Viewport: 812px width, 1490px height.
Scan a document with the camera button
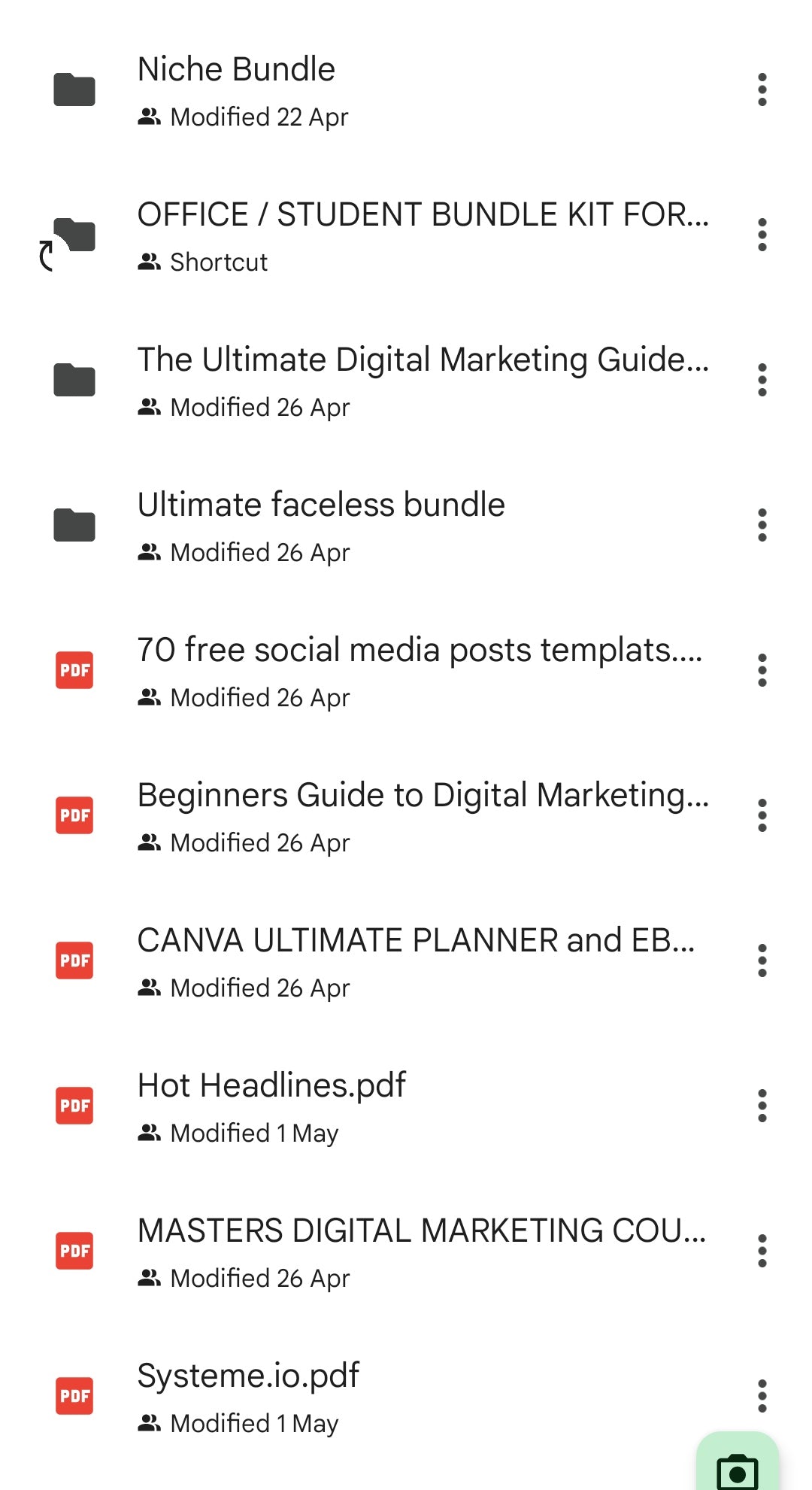[738, 1467]
